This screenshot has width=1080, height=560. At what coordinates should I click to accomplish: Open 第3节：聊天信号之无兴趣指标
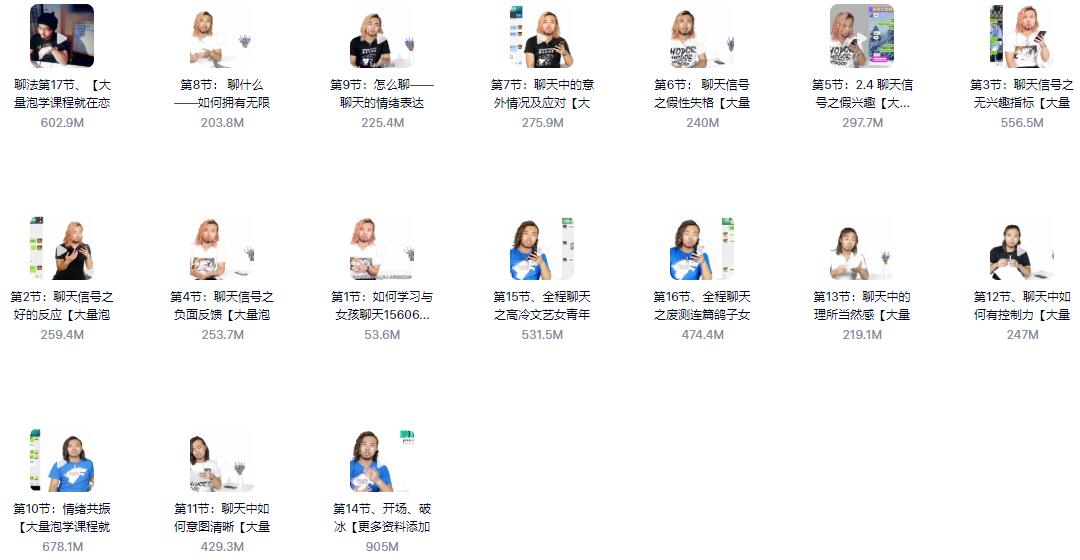point(1022,36)
